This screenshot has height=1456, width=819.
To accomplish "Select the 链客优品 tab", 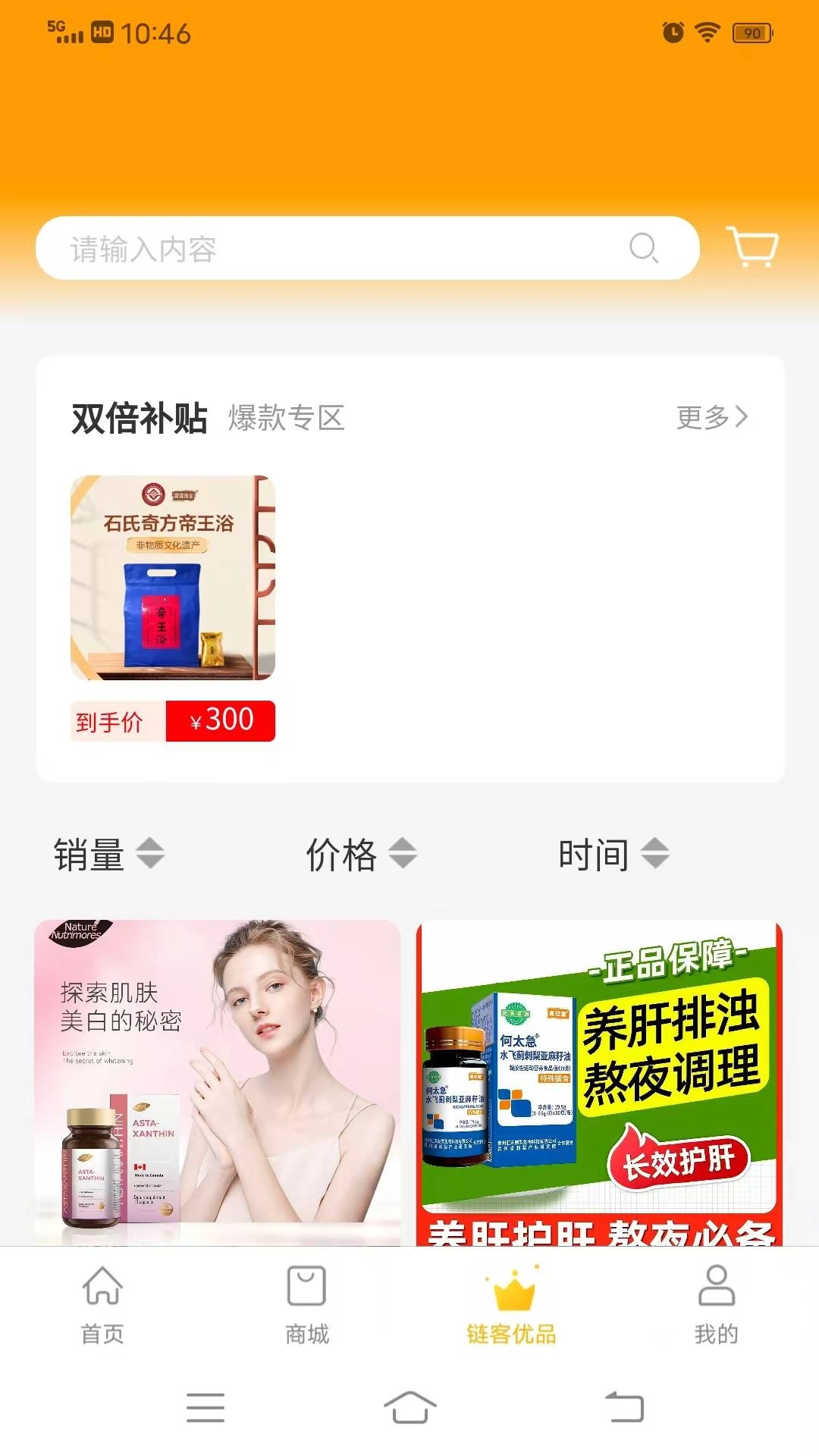I will (x=511, y=1304).
